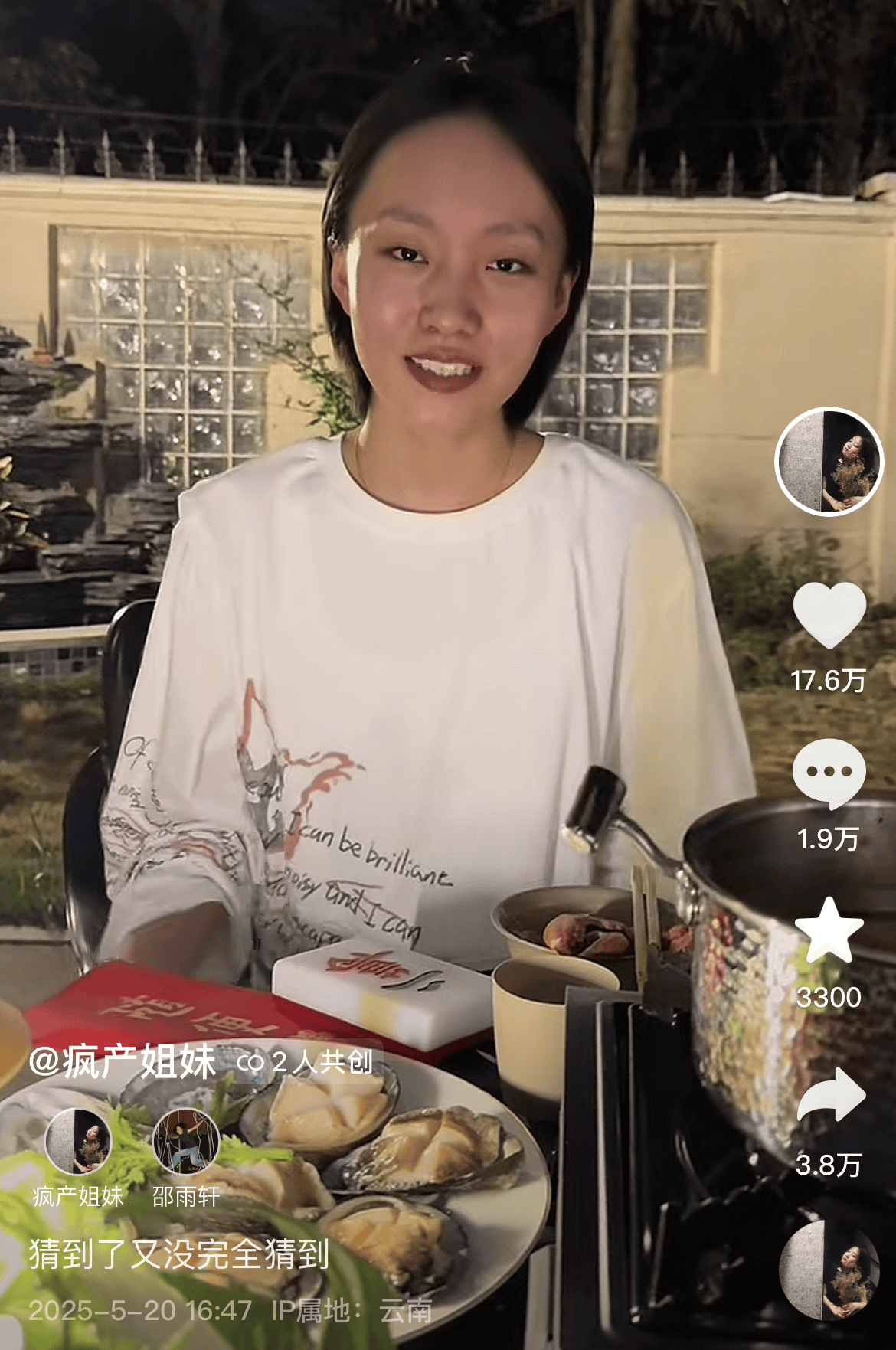This screenshot has height=1350, width=896.
Task: Like this video with the heart icon
Action: click(829, 615)
